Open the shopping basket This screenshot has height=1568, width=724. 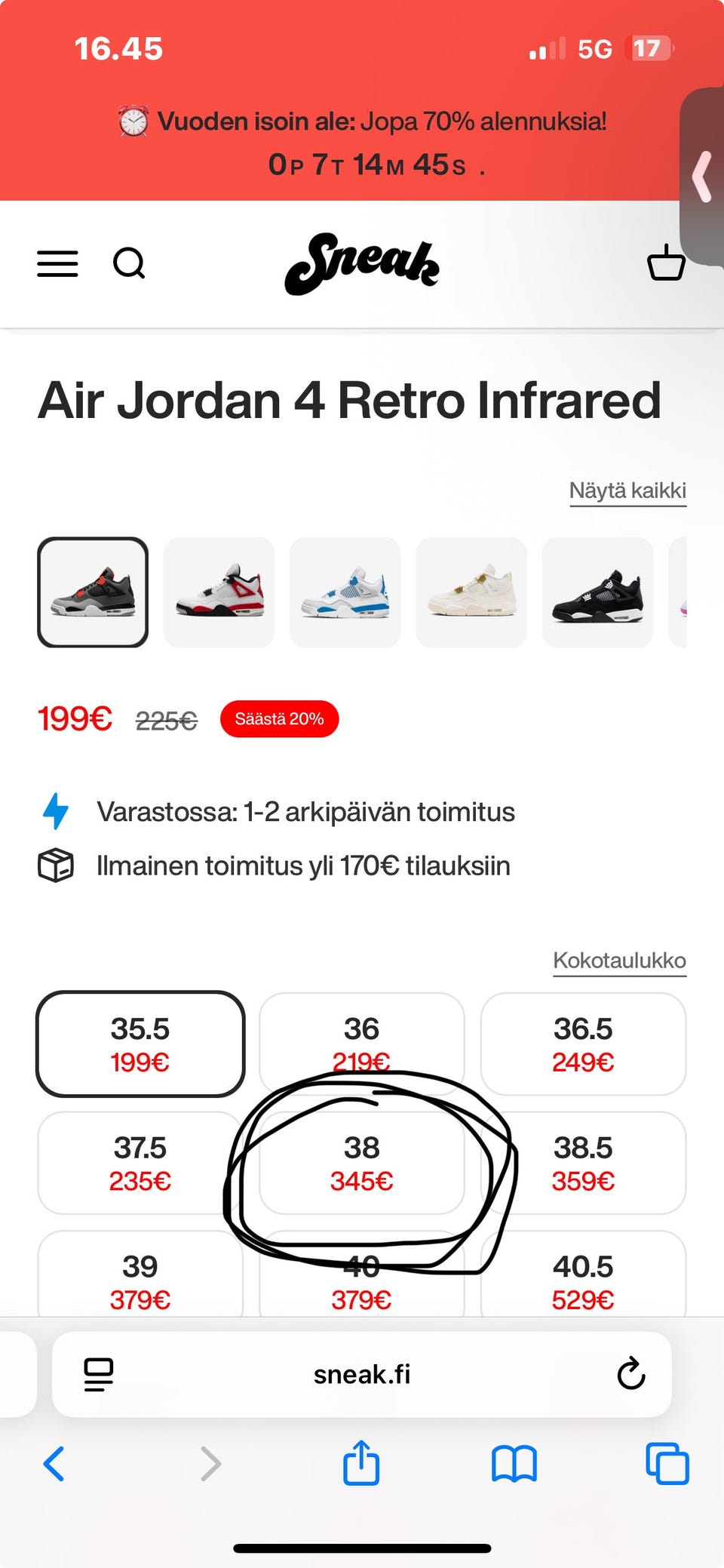pos(667,263)
